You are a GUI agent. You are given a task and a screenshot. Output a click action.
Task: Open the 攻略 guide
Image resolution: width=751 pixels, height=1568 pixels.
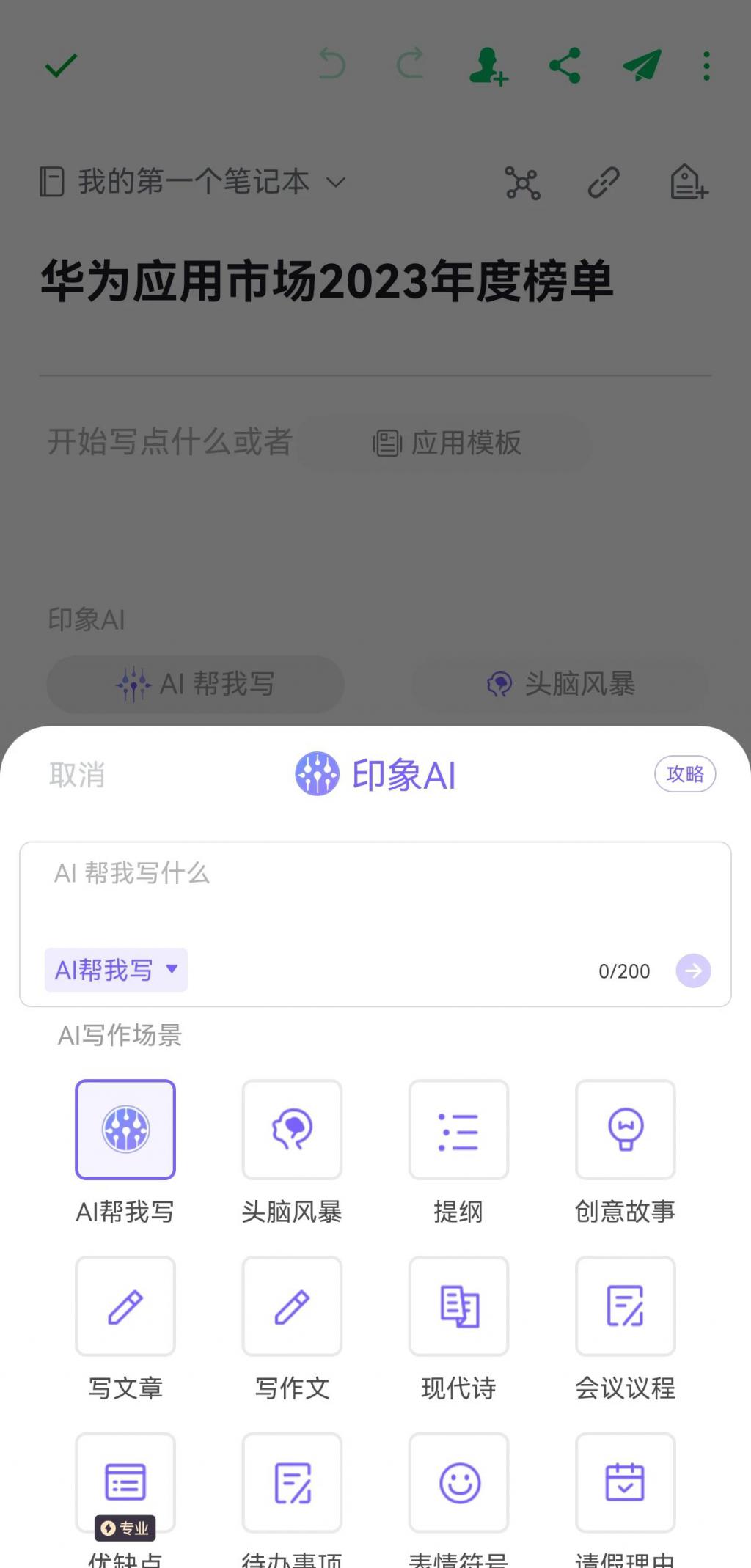tap(684, 774)
